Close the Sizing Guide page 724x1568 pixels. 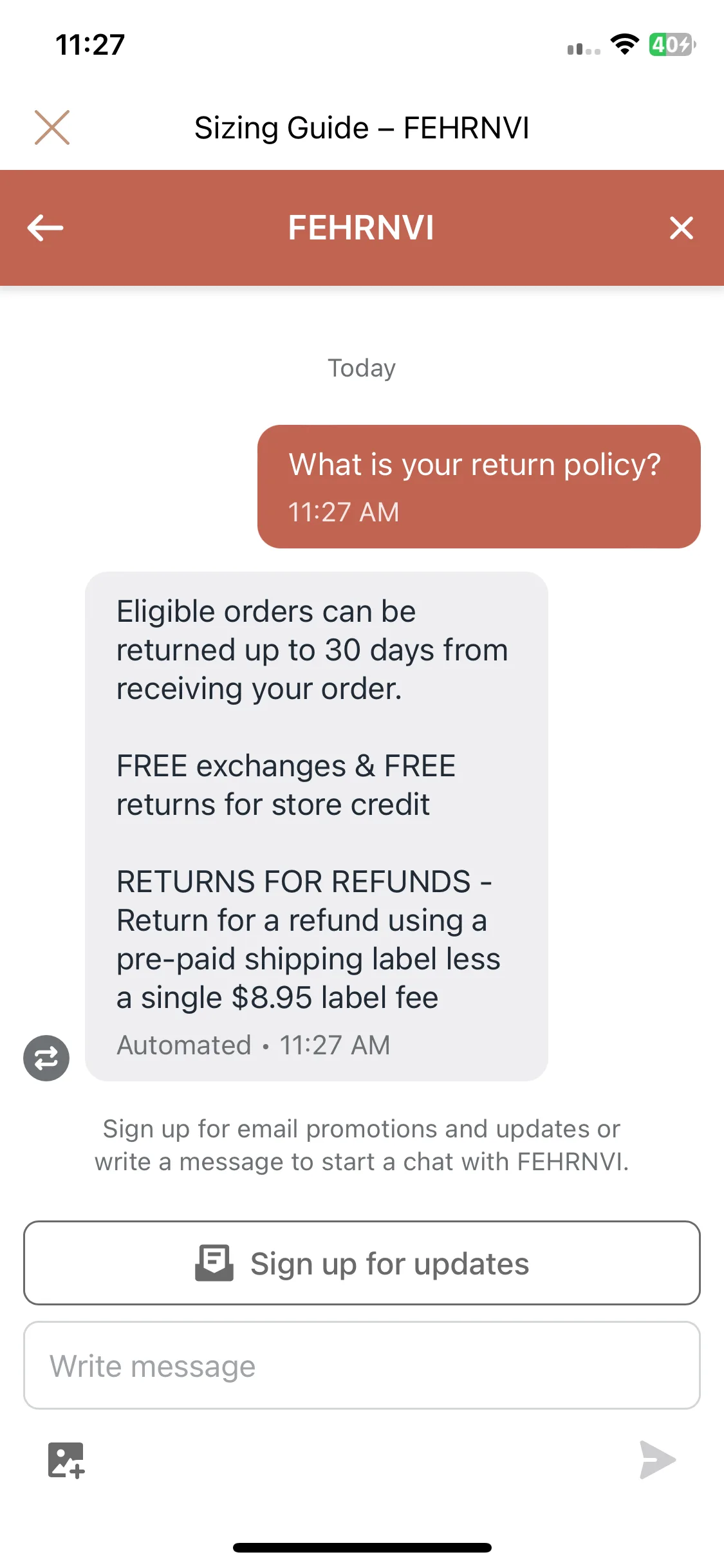[x=52, y=127]
